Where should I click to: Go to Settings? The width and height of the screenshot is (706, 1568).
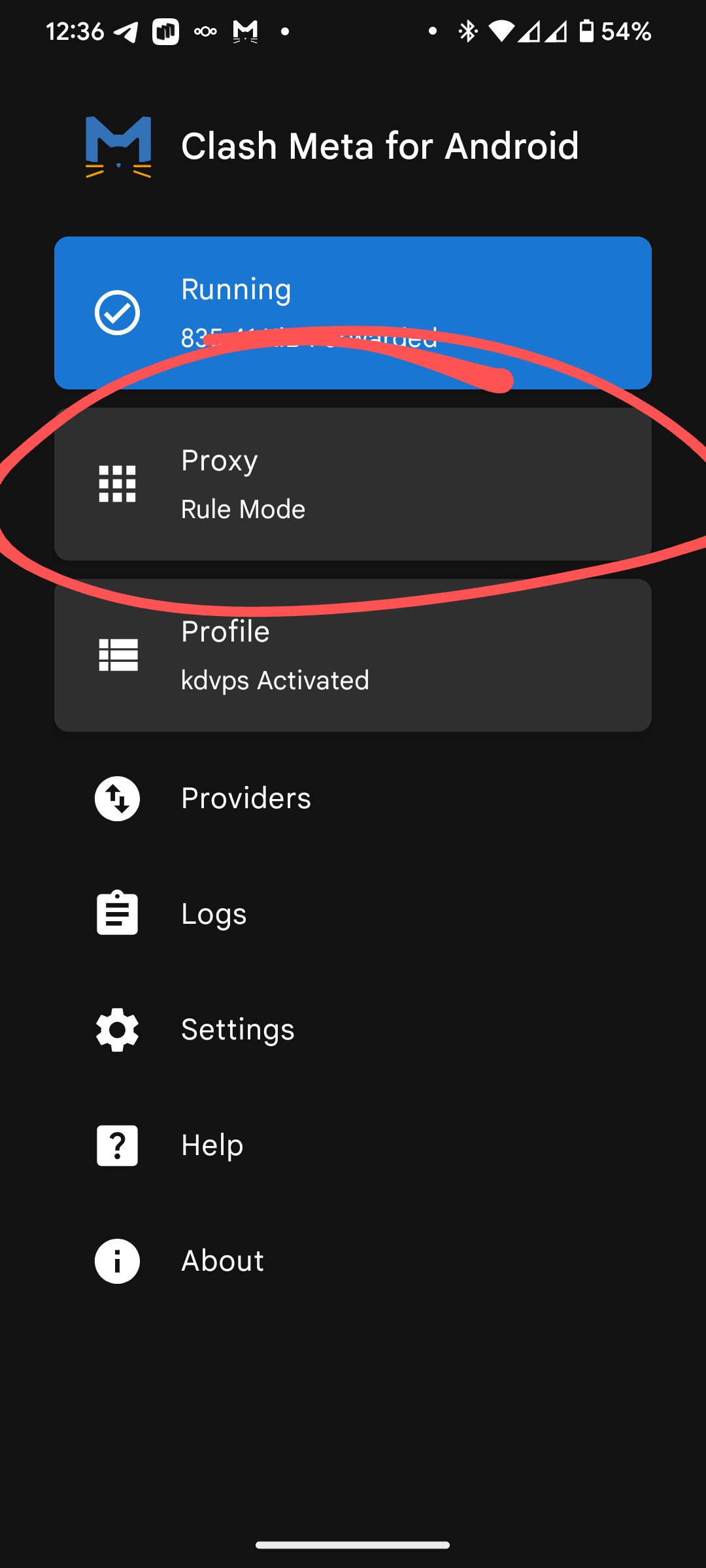point(237,1030)
